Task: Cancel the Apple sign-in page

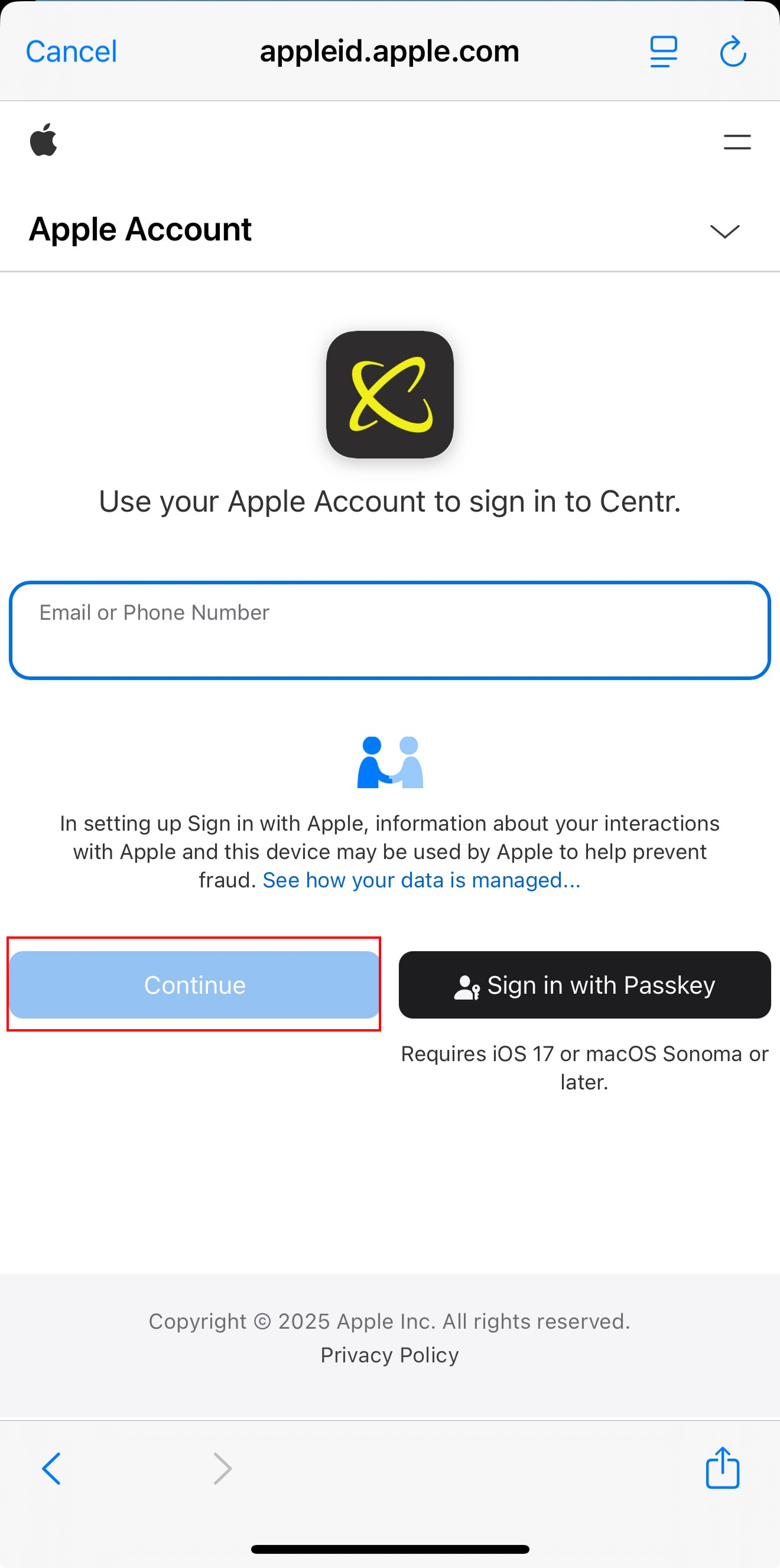Action: 71,52
